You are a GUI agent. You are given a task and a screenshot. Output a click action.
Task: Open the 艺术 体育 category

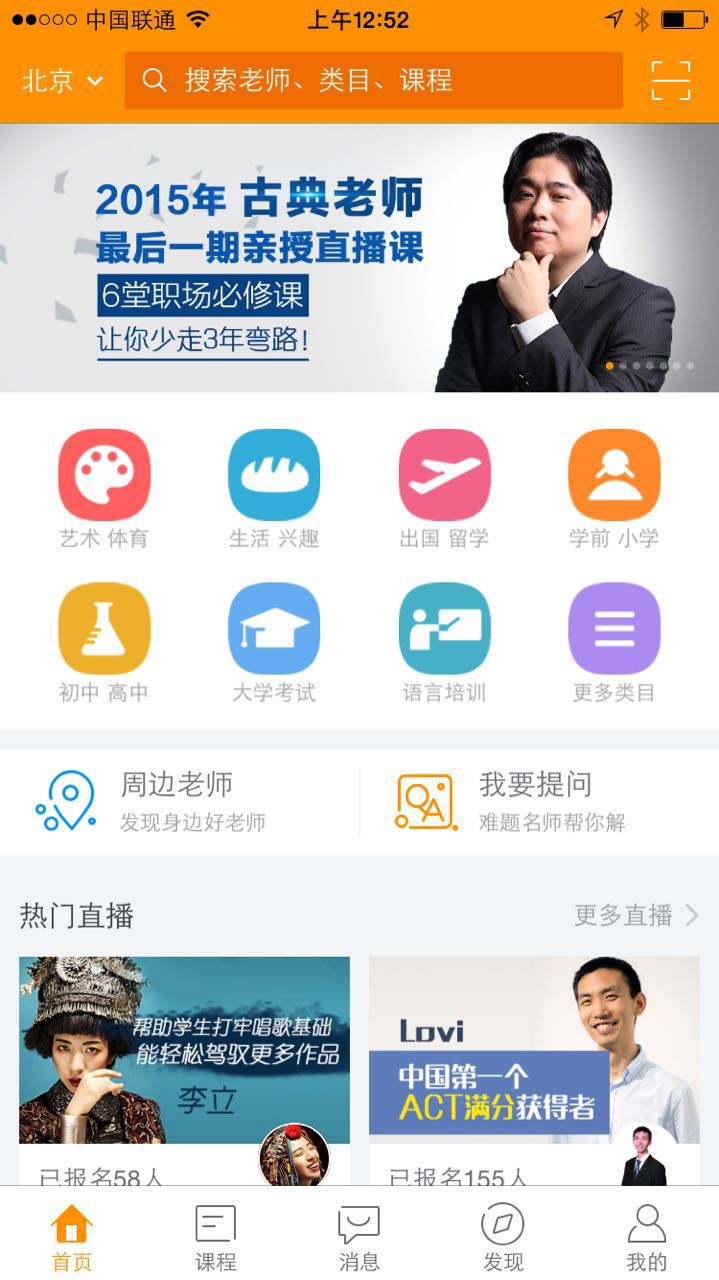(x=104, y=488)
